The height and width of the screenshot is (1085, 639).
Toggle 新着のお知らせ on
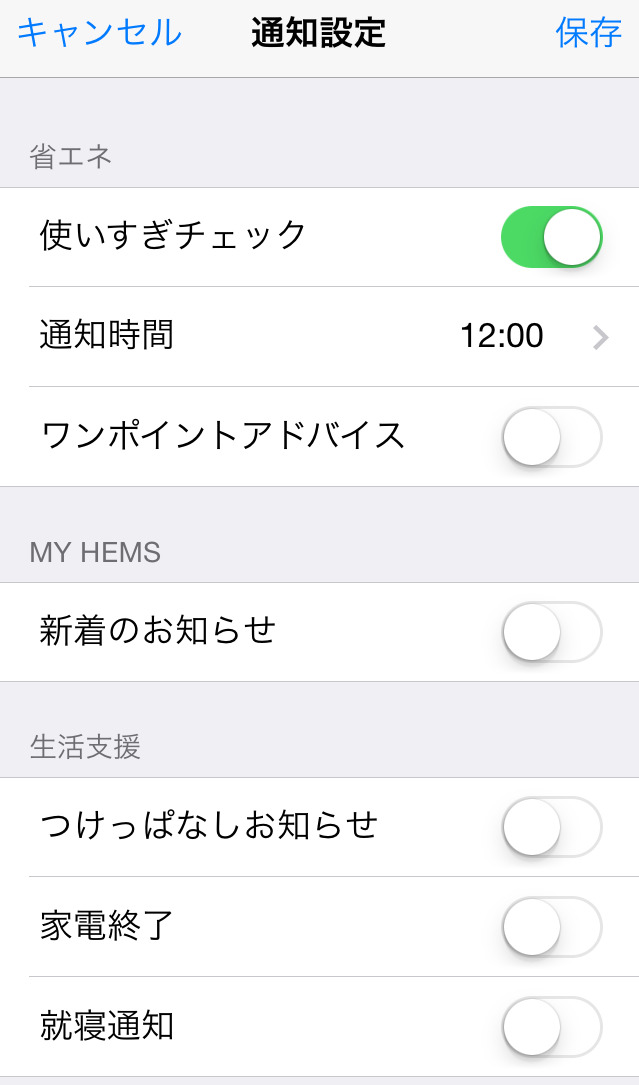tap(551, 632)
